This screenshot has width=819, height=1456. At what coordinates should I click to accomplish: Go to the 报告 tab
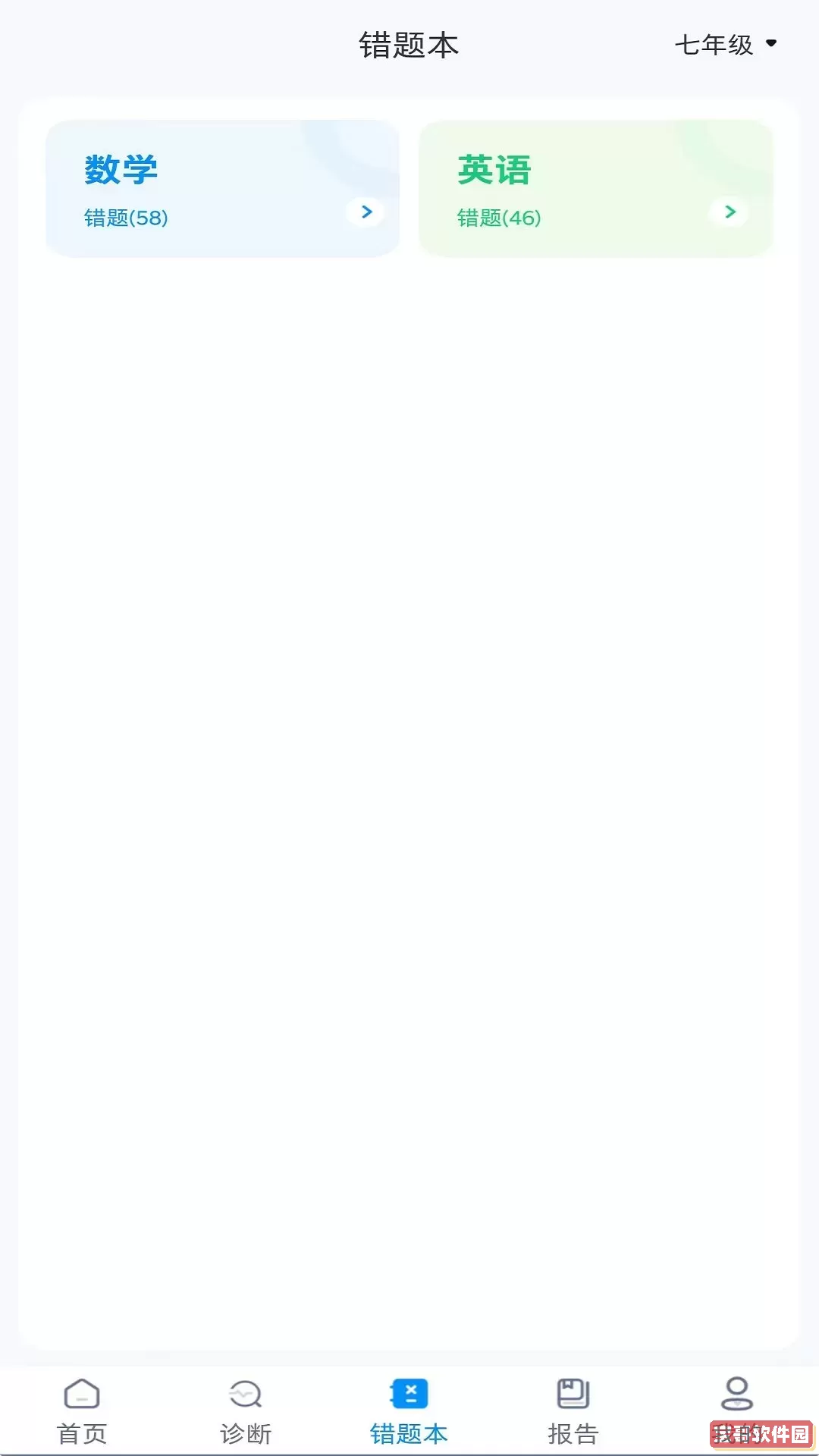point(573,1411)
